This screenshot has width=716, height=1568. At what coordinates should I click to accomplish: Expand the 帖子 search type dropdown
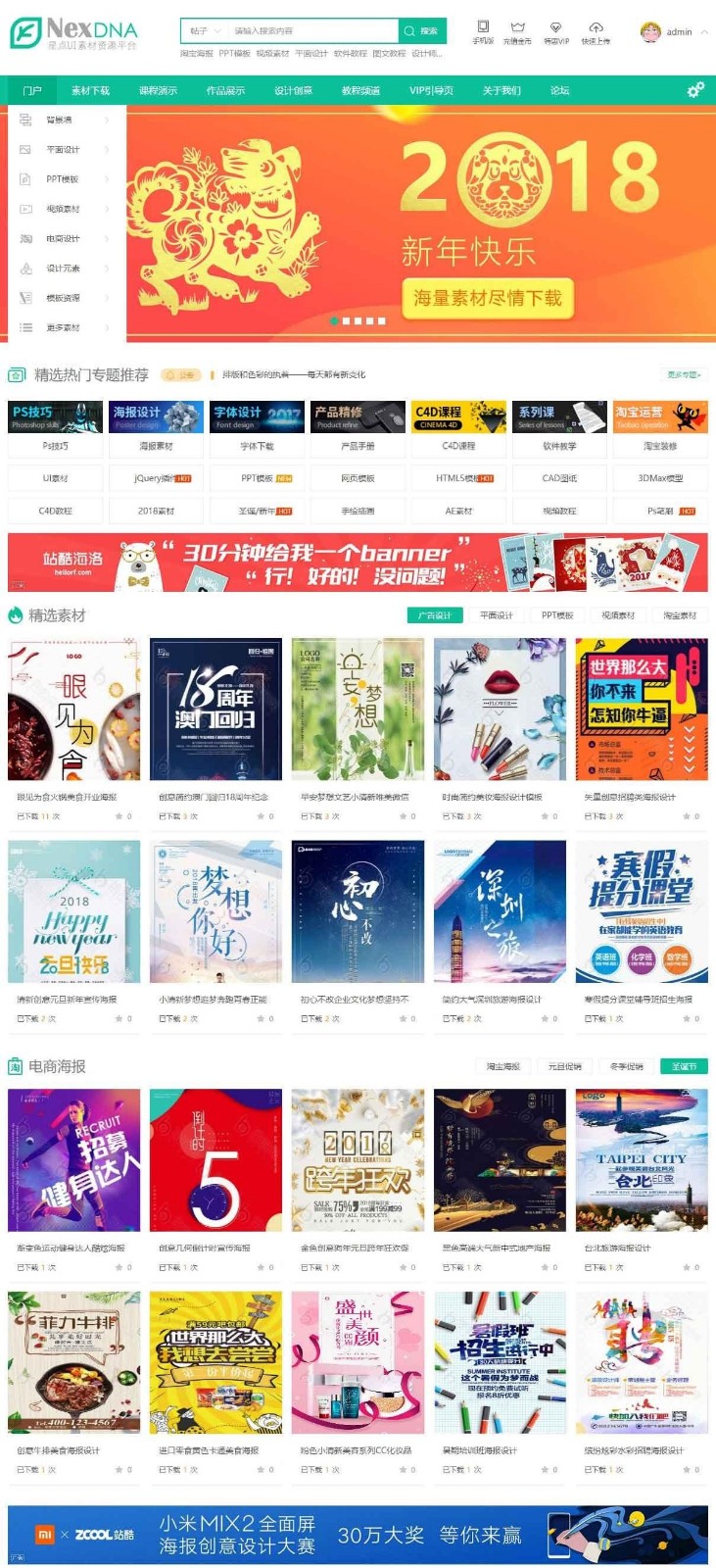coord(204,31)
